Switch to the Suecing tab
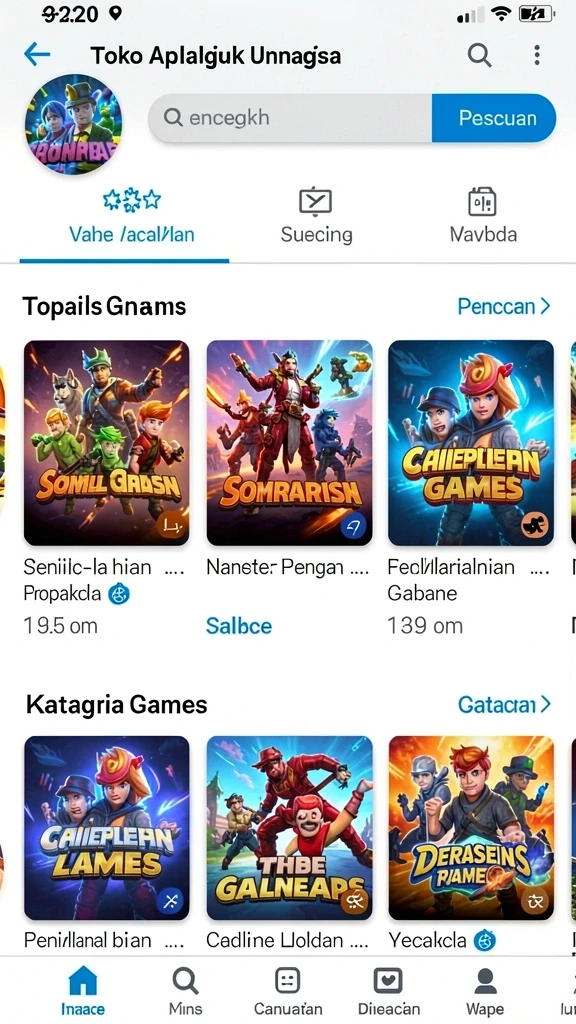The height and width of the screenshot is (1024, 576). [x=316, y=217]
